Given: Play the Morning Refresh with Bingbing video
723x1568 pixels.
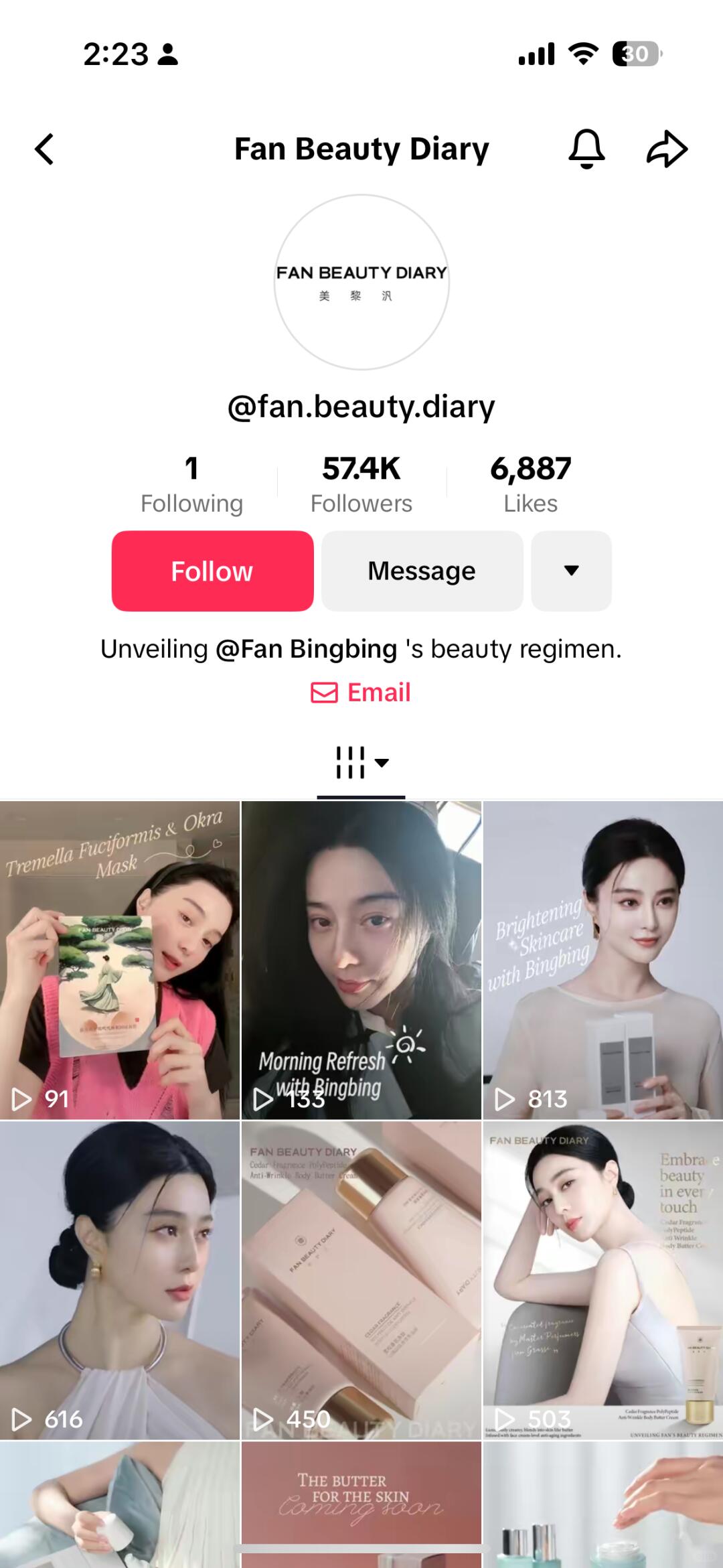Looking at the screenshot, I should (361, 959).
